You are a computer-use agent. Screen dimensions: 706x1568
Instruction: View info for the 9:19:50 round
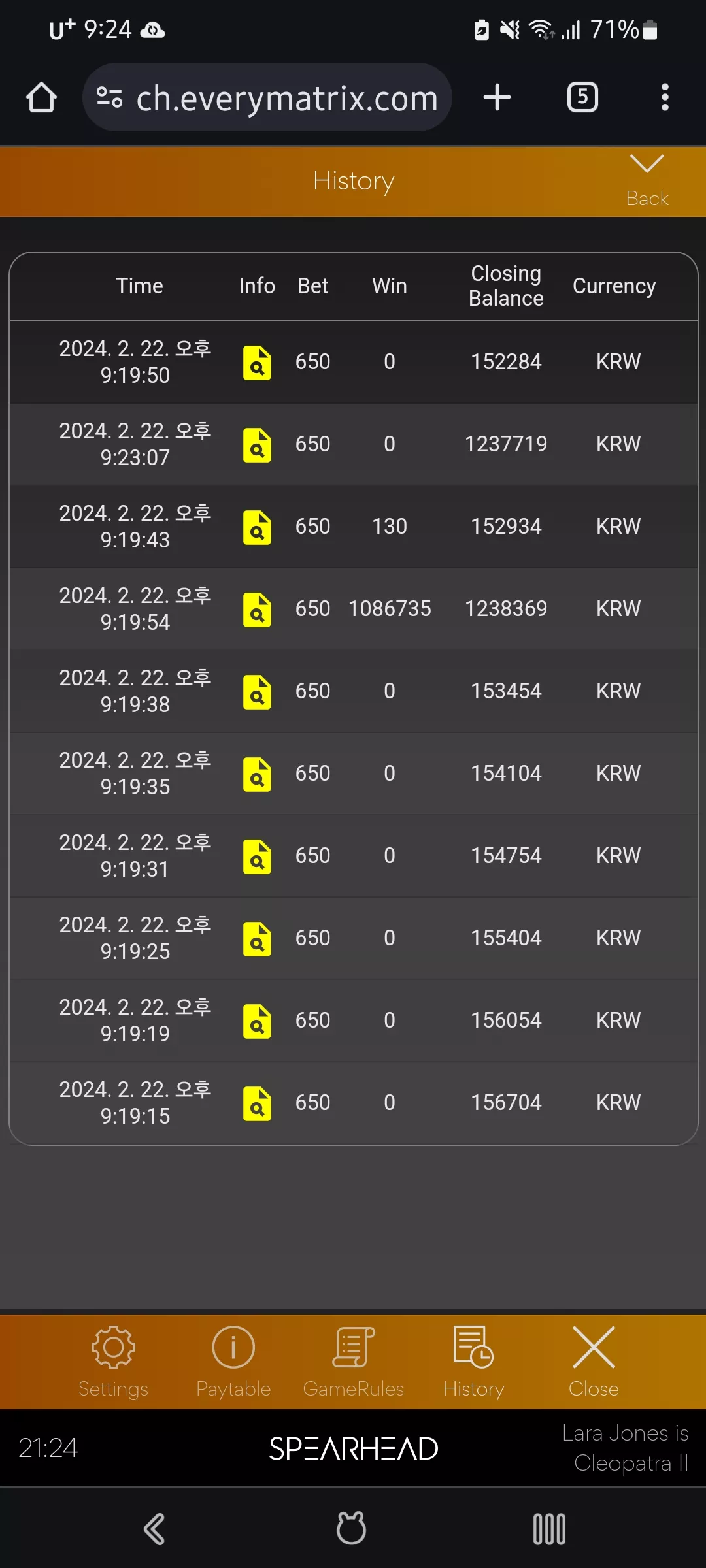pyautogui.click(x=257, y=363)
